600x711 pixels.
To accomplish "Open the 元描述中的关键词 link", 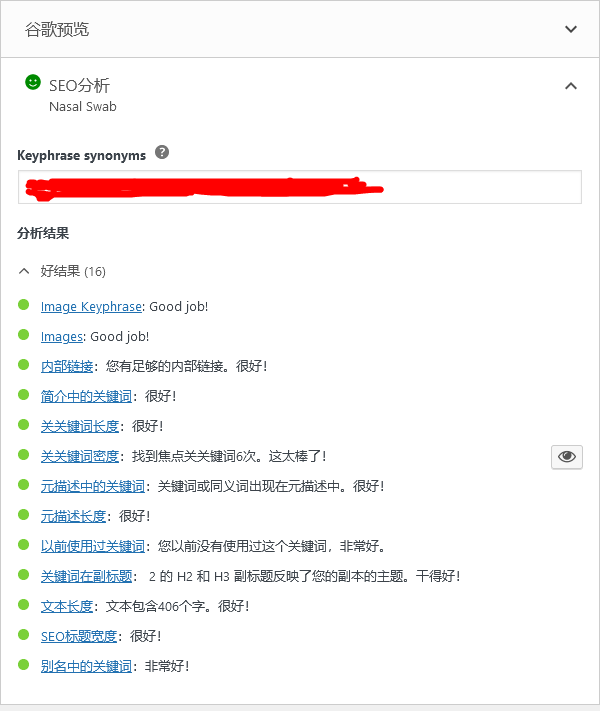I will click(x=93, y=486).
